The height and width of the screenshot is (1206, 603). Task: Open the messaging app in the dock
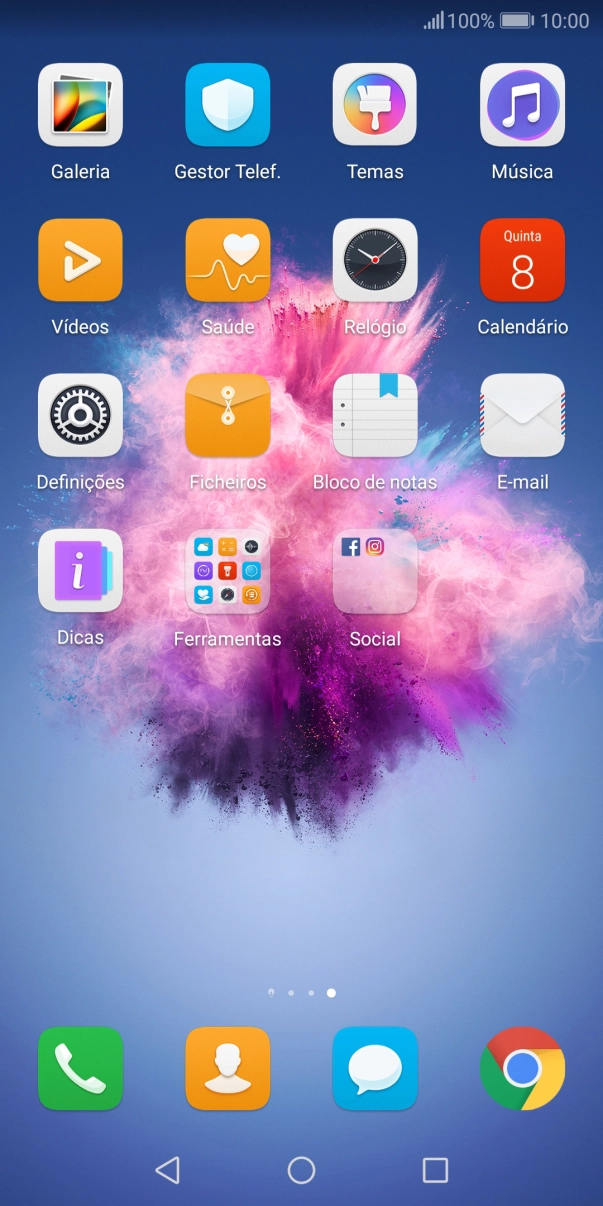[x=375, y=1068]
